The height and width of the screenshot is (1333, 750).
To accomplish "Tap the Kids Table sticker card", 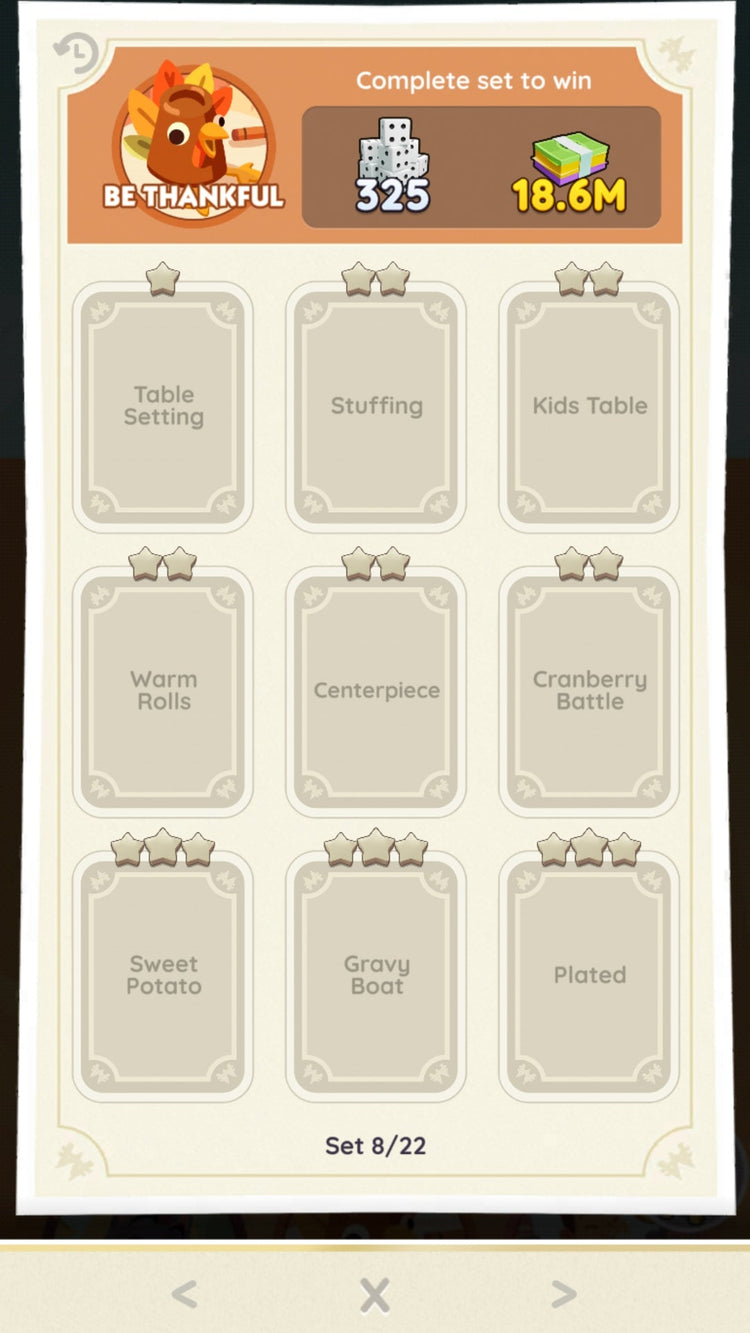I will tap(589, 406).
